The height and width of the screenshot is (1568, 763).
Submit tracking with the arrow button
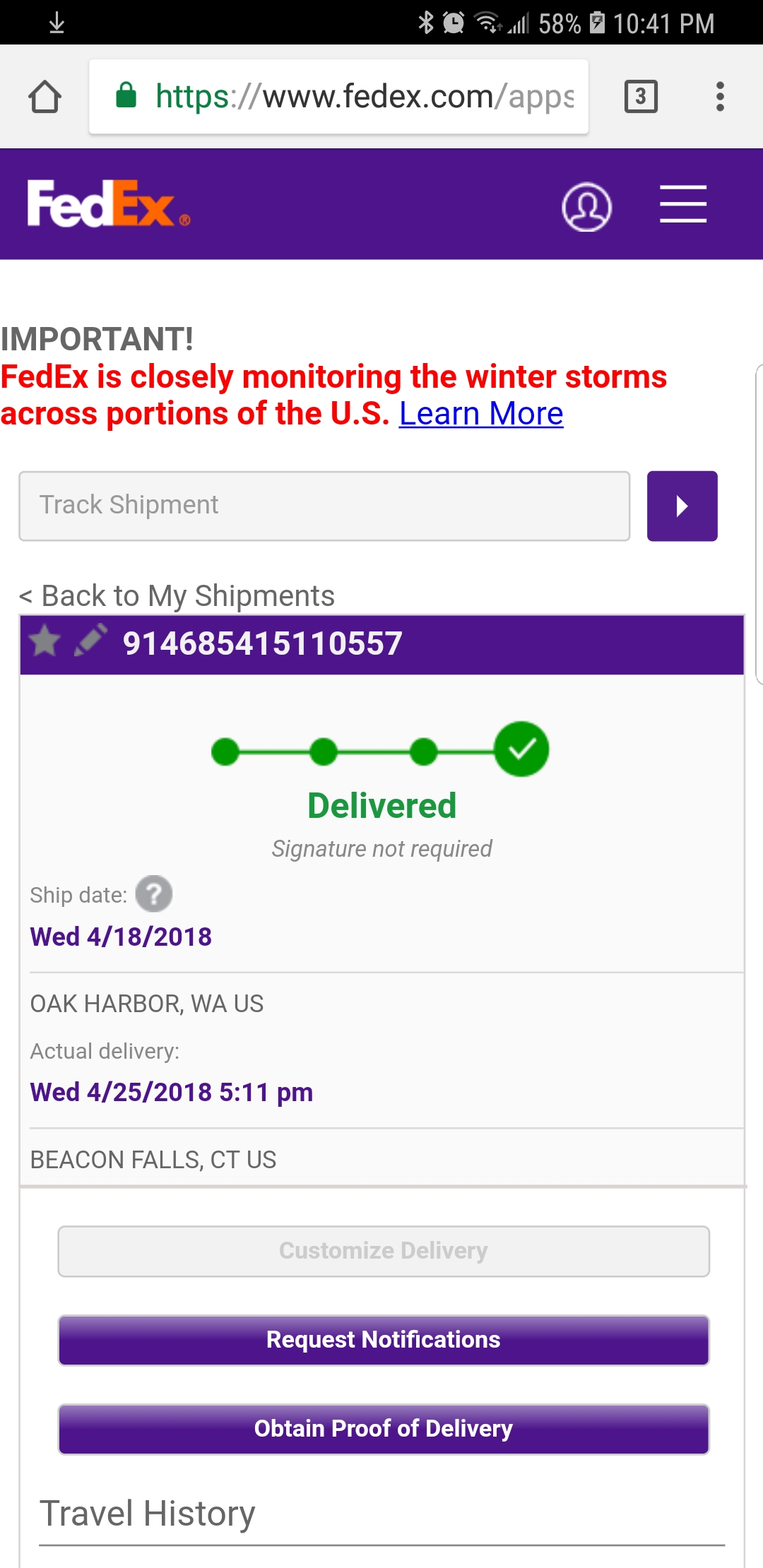(682, 506)
